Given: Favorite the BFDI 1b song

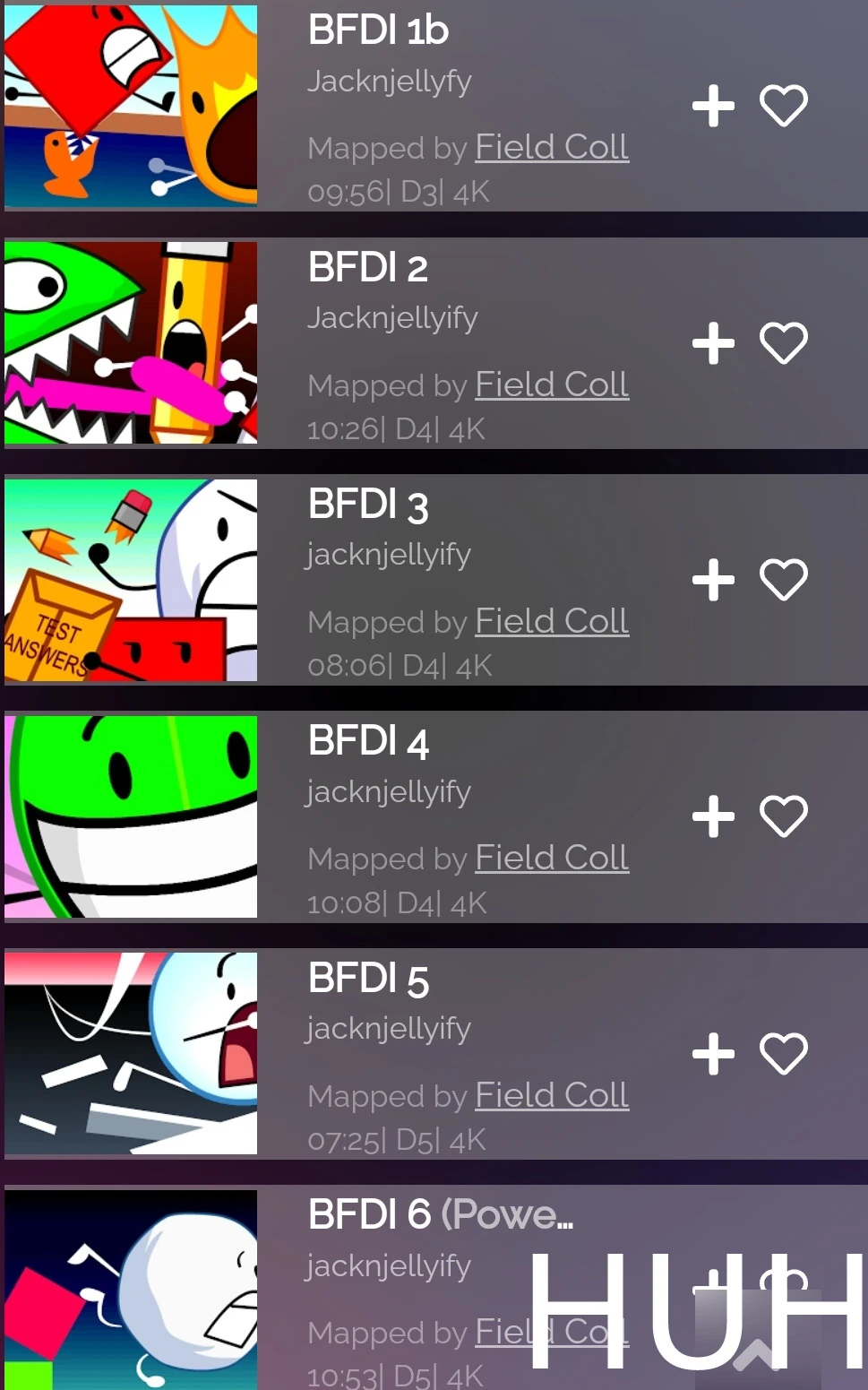Looking at the screenshot, I should pos(784,106).
